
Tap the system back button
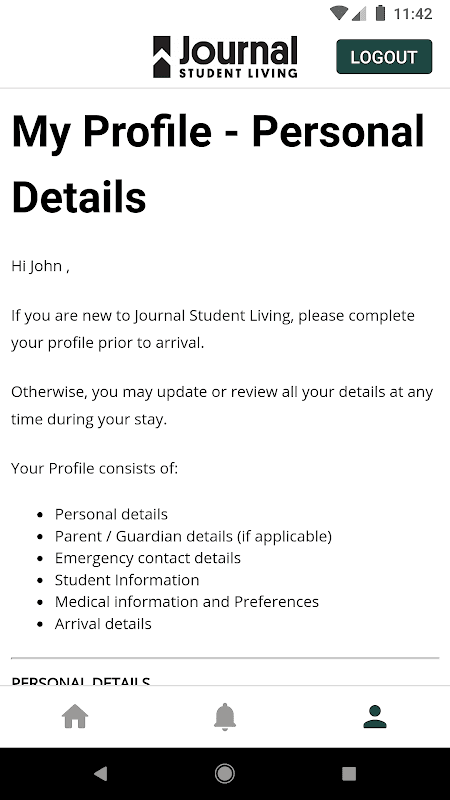pyautogui.click(x=101, y=773)
